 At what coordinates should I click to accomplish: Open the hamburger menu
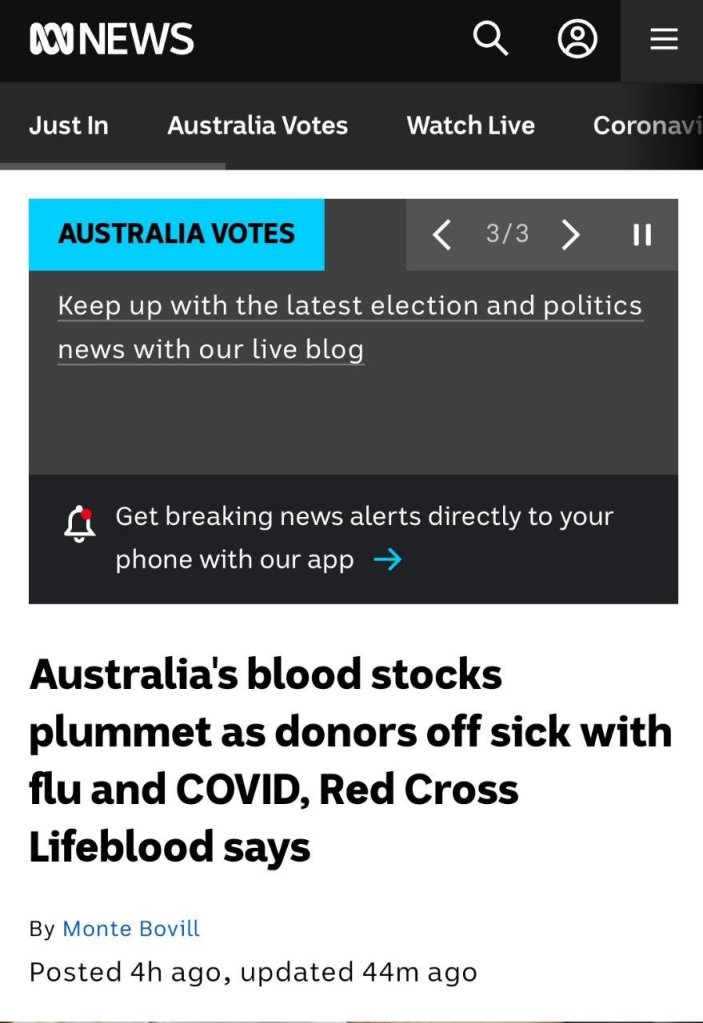pyautogui.click(x=663, y=40)
